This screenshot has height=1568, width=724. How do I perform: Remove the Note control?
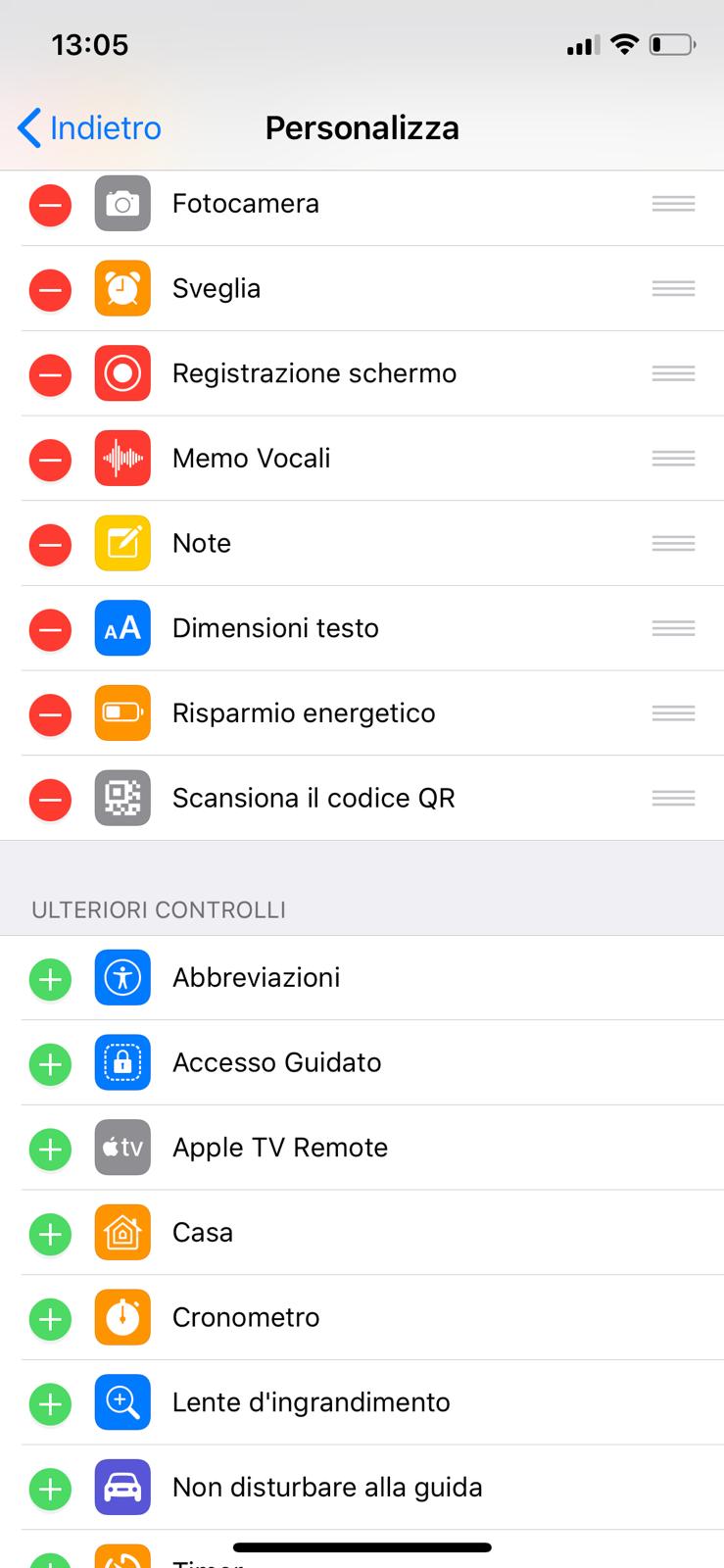pos(50,545)
